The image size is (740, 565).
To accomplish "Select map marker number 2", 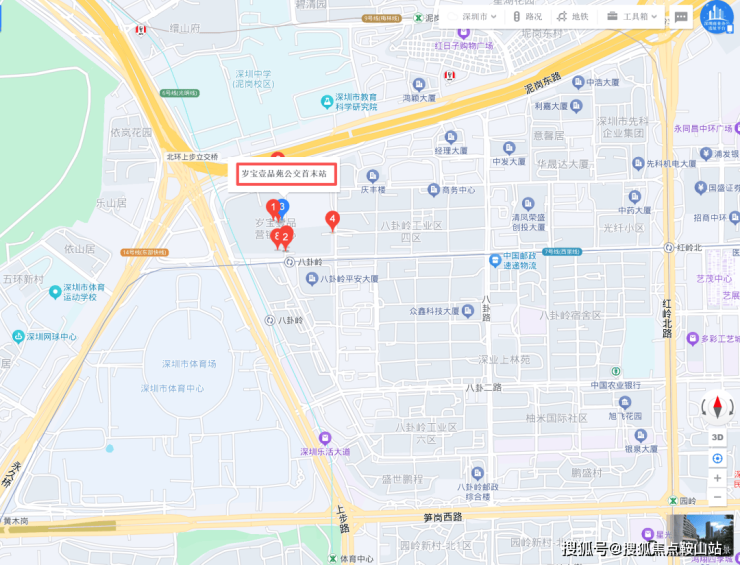I will [x=286, y=237].
